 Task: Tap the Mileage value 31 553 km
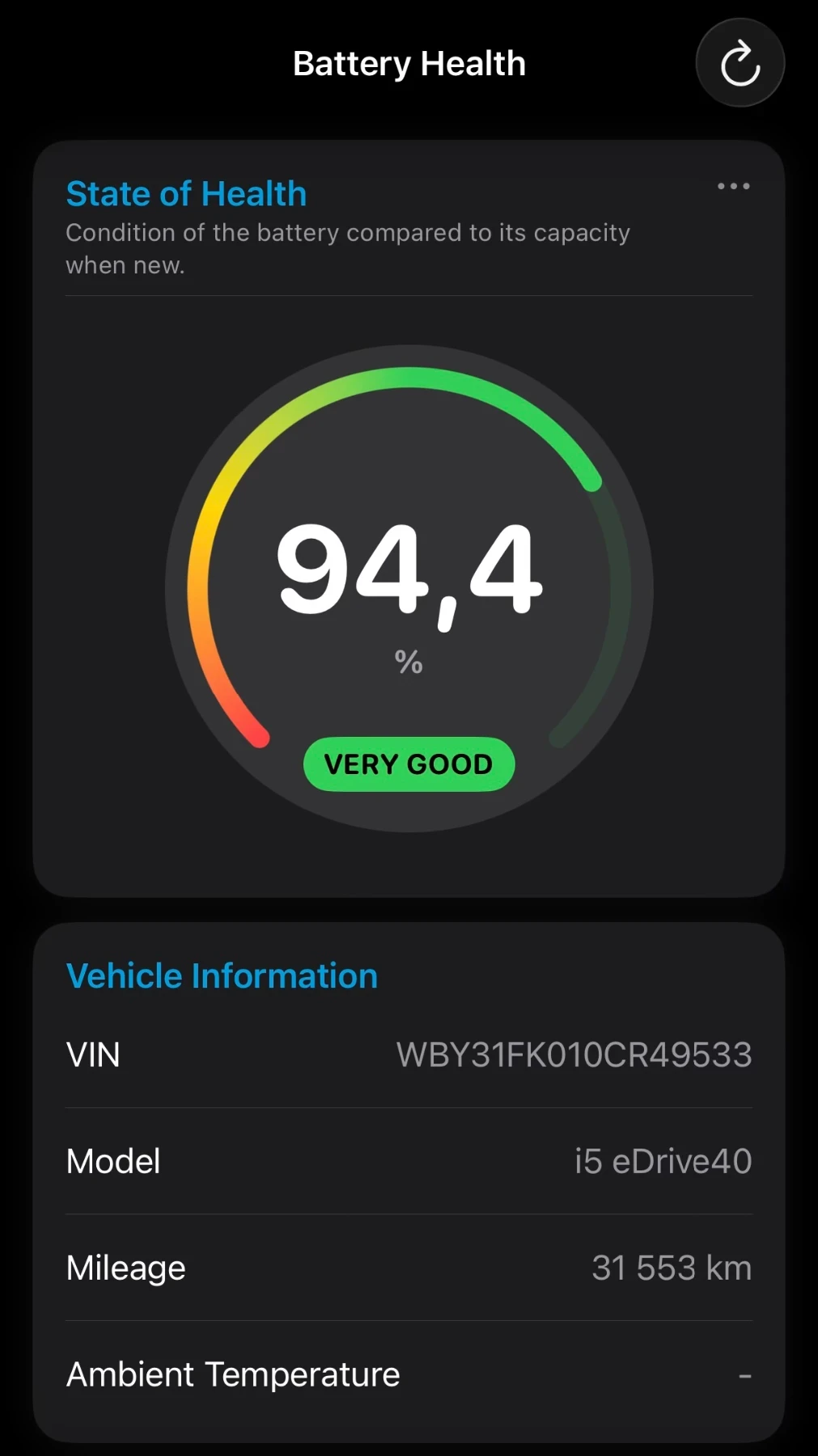click(x=672, y=1268)
